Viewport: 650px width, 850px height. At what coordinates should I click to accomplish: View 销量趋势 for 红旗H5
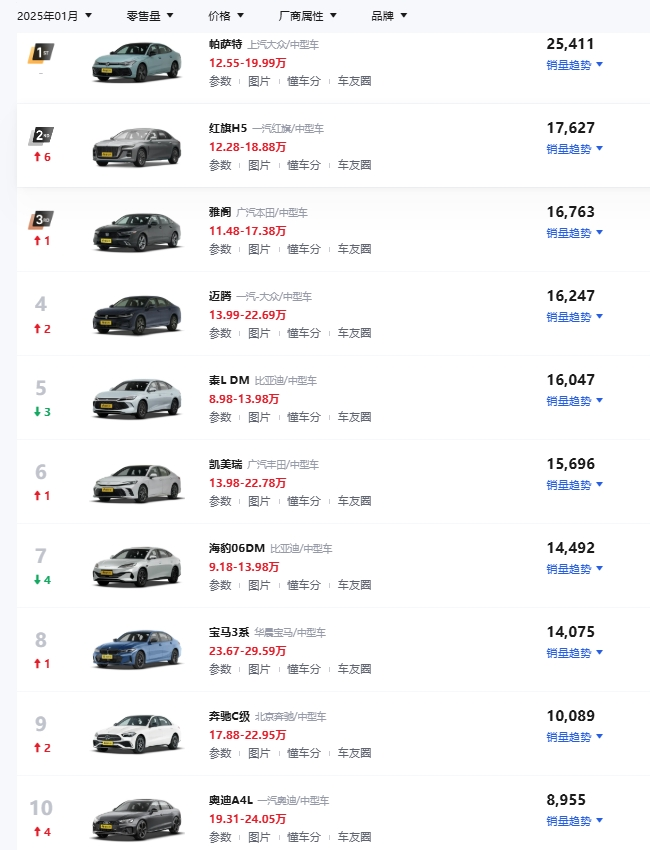click(x=574, y=149)
